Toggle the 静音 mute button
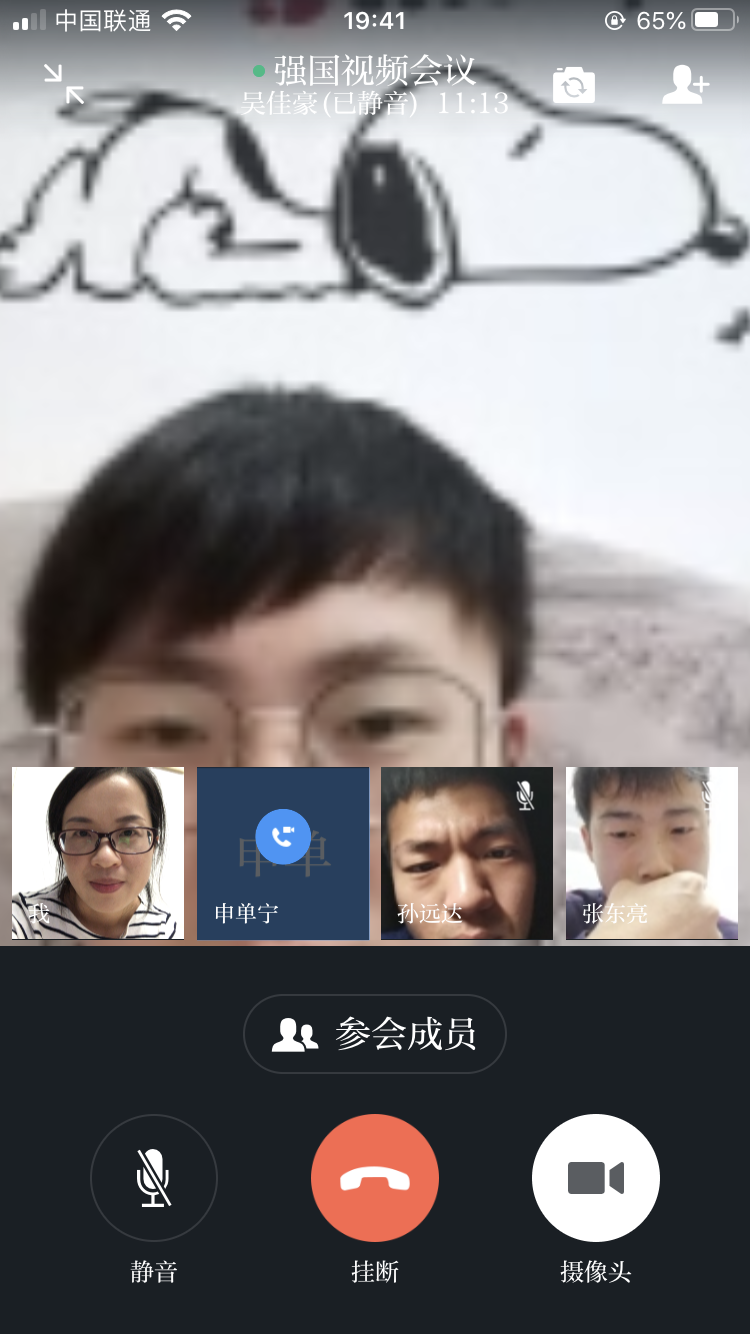 click(154, 1178)
